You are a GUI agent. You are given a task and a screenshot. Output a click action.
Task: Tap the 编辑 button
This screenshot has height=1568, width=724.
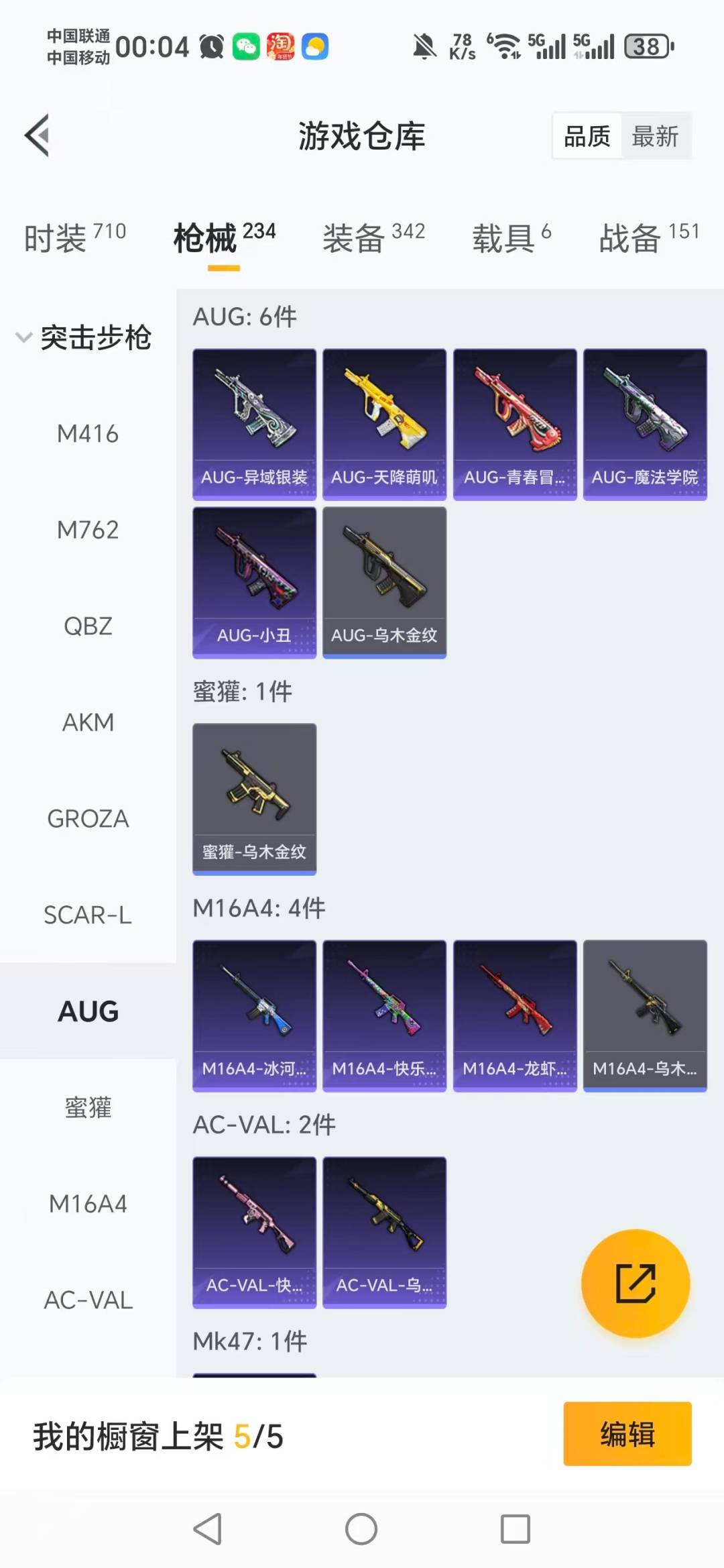627,1434
